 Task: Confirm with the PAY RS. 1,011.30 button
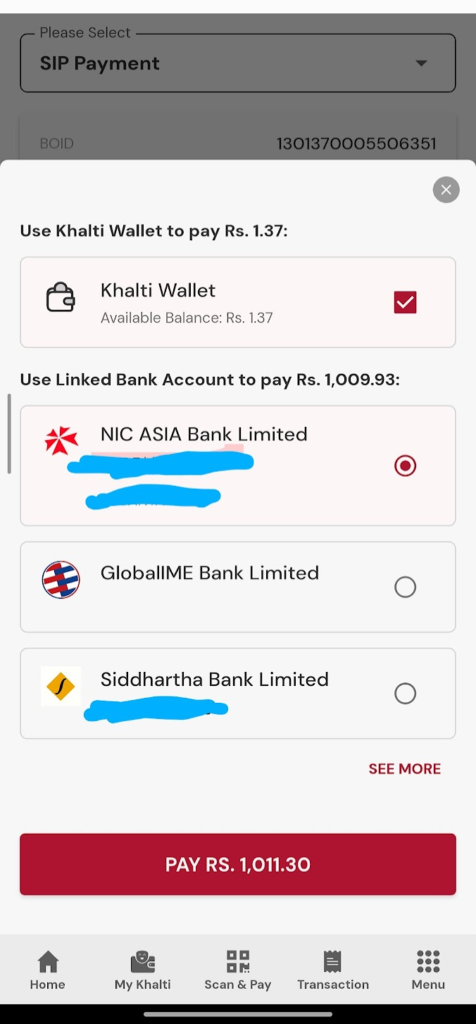[238, 864]
